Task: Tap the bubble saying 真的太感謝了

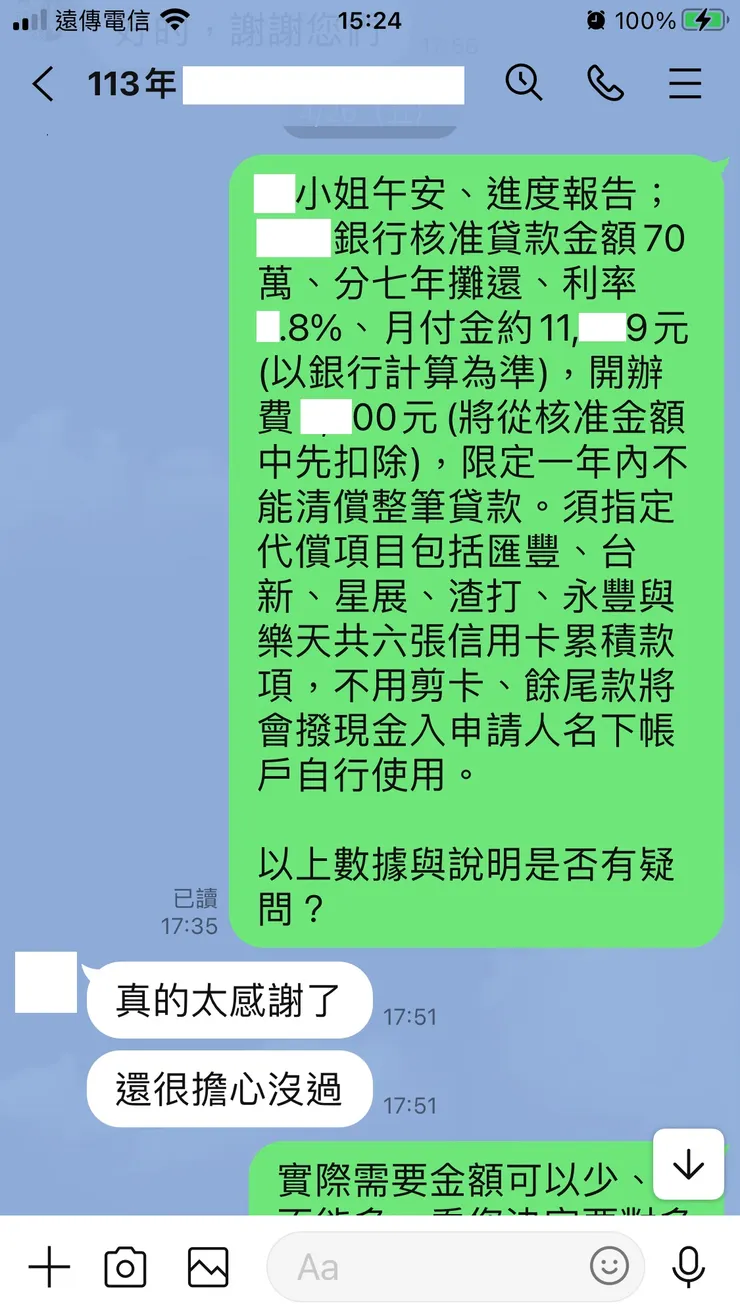Action: tap(228, 999)
